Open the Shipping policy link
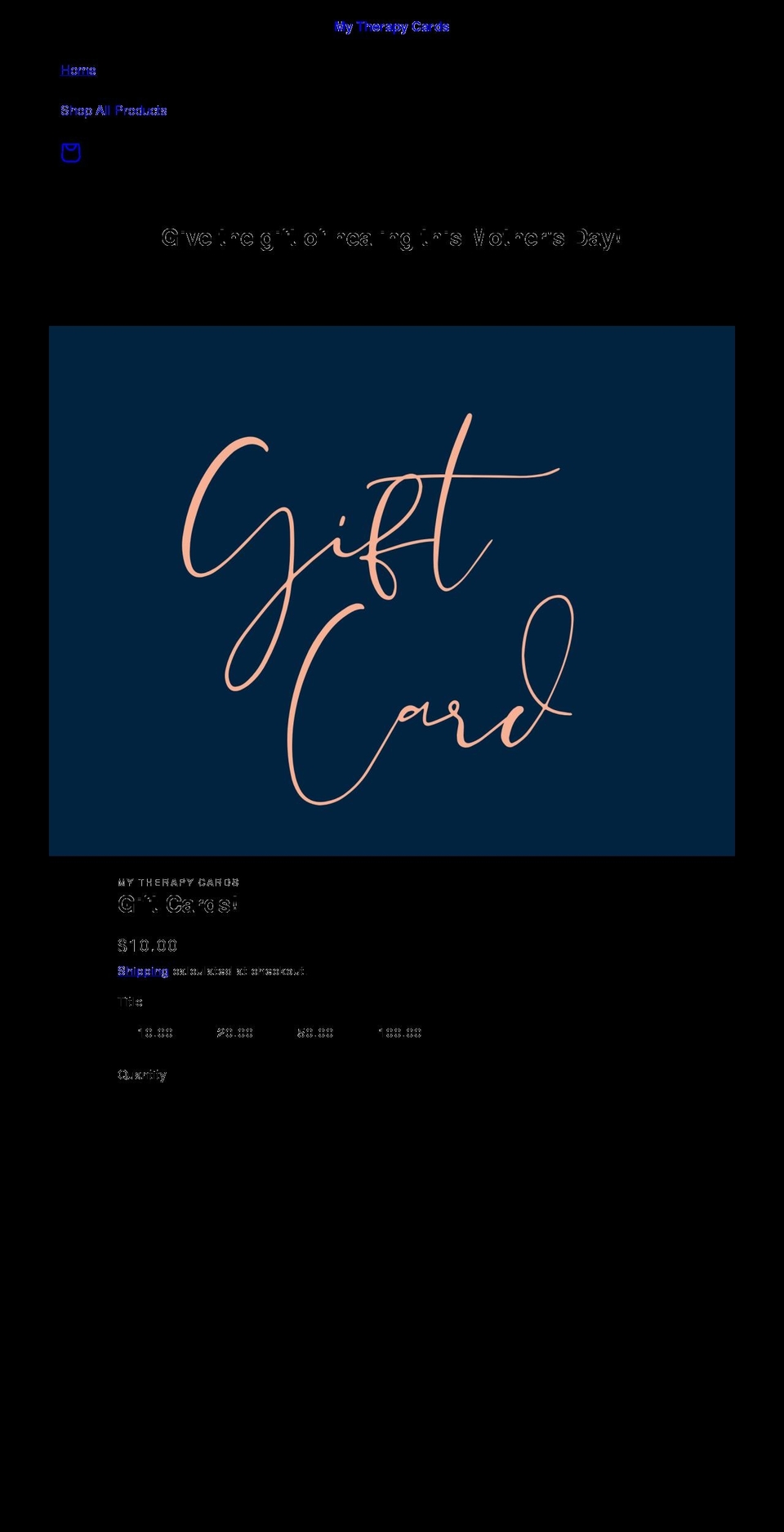The height and width of the screenshot is (1532, 784). pyautogui.click(x=142, y=971)
